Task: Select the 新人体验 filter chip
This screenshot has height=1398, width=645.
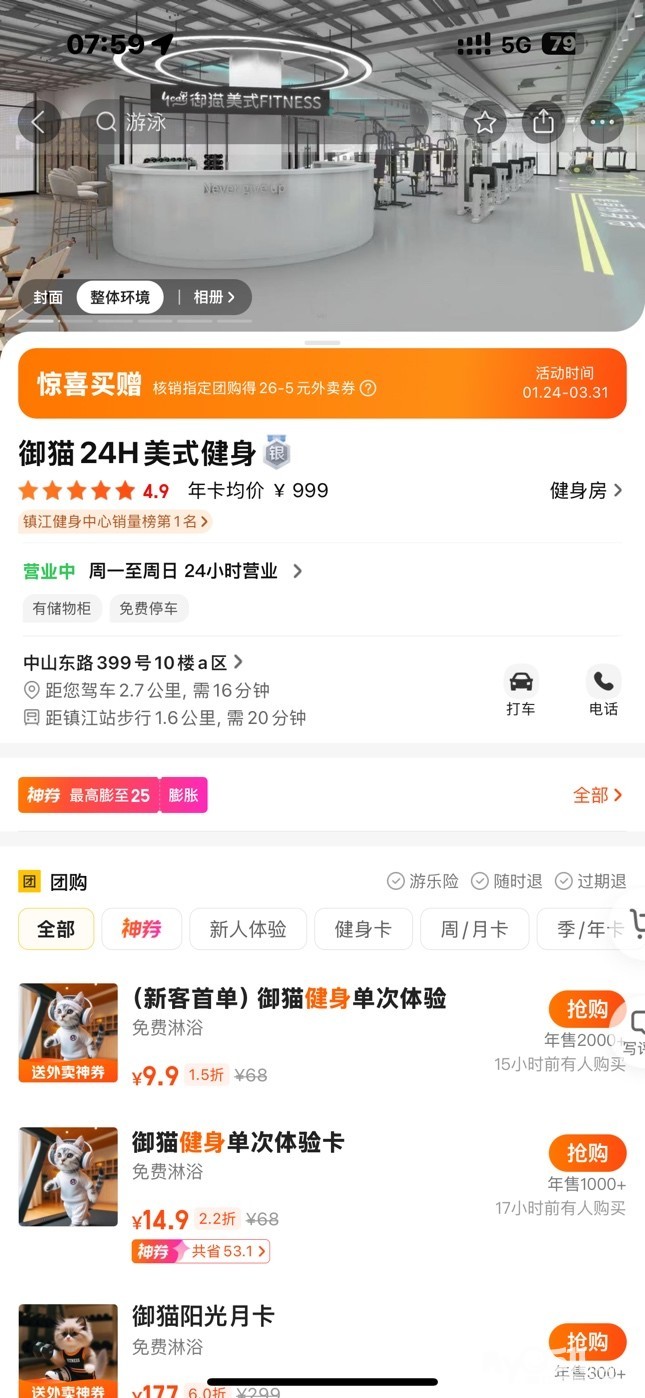Action: pyautogui.click(x=247, y=929)
